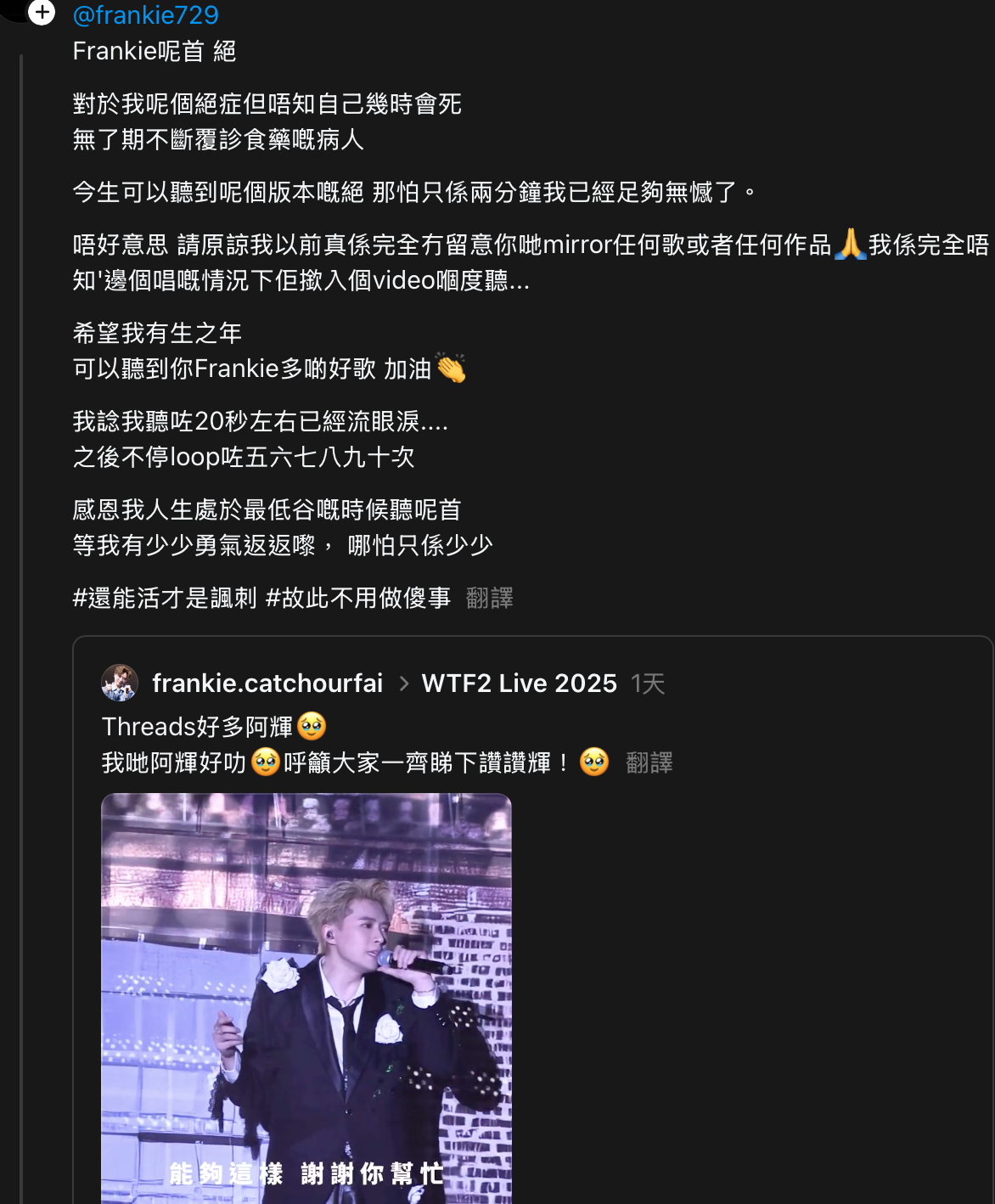995x1204 pixels.
Task: Open frankie.catchourfai profile from the quoted post
Action: (267, 684)
